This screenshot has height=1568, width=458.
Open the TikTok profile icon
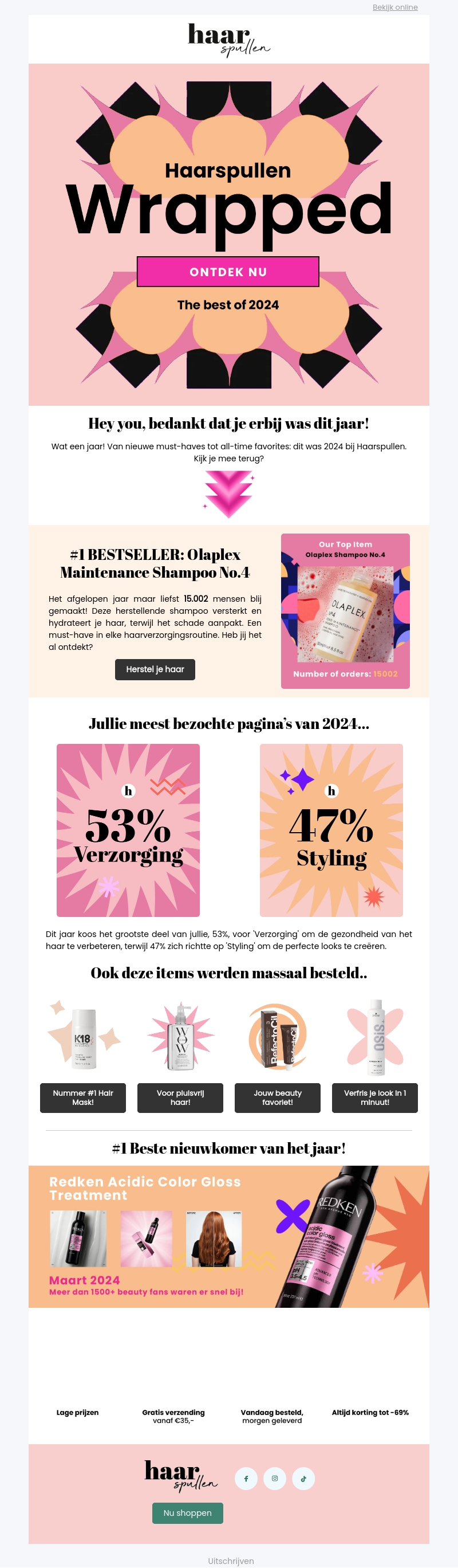click(x=303, y=1479)
